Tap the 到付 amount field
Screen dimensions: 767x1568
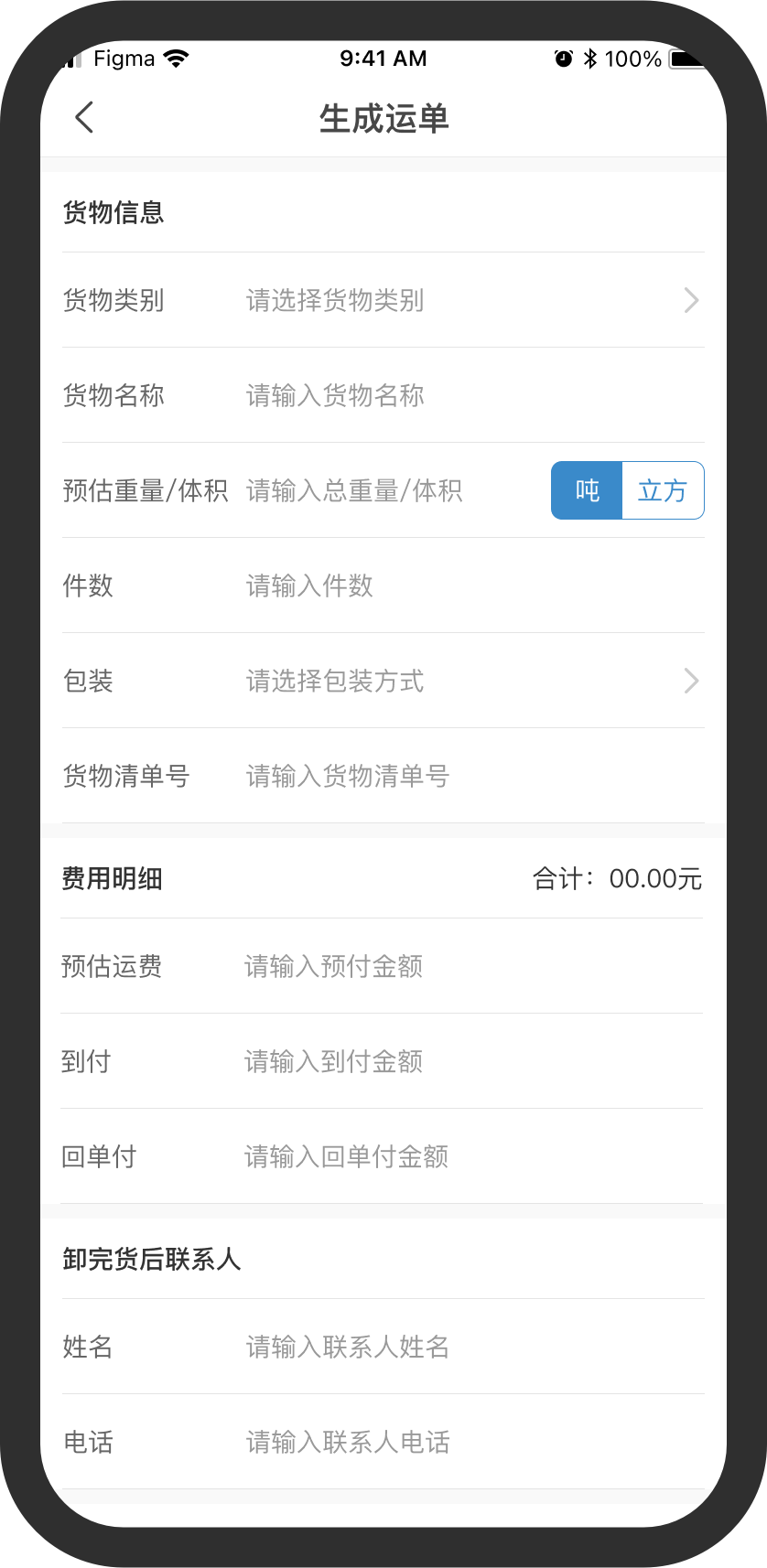click(x=474, y=1061)
